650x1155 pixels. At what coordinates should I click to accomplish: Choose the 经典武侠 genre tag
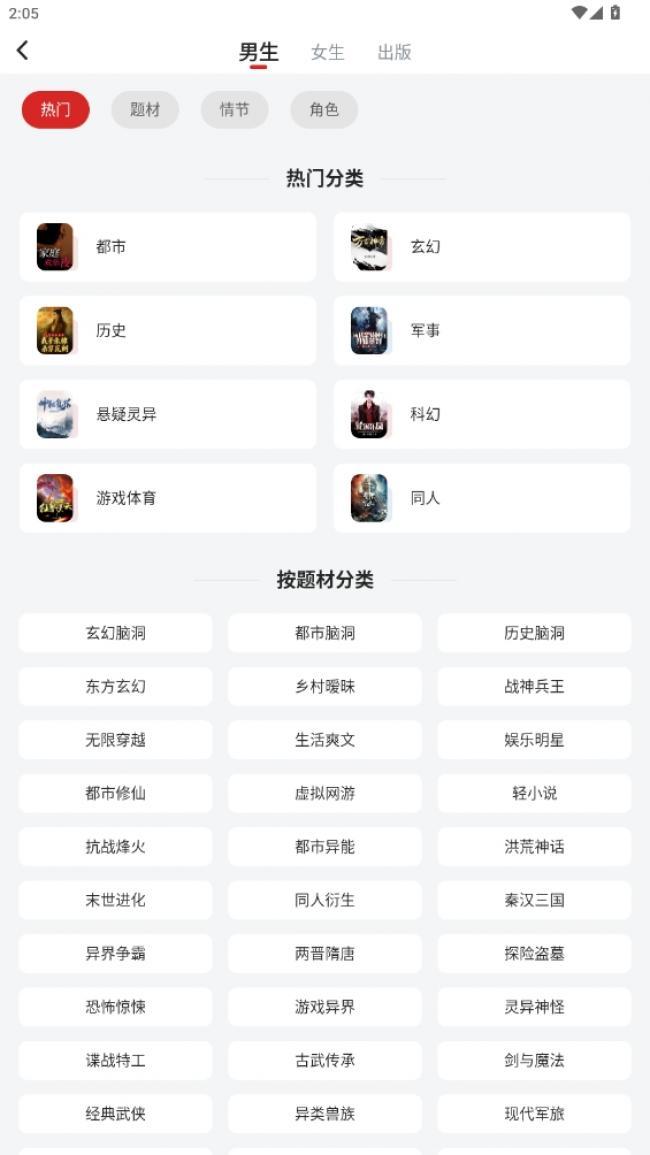115,1114
